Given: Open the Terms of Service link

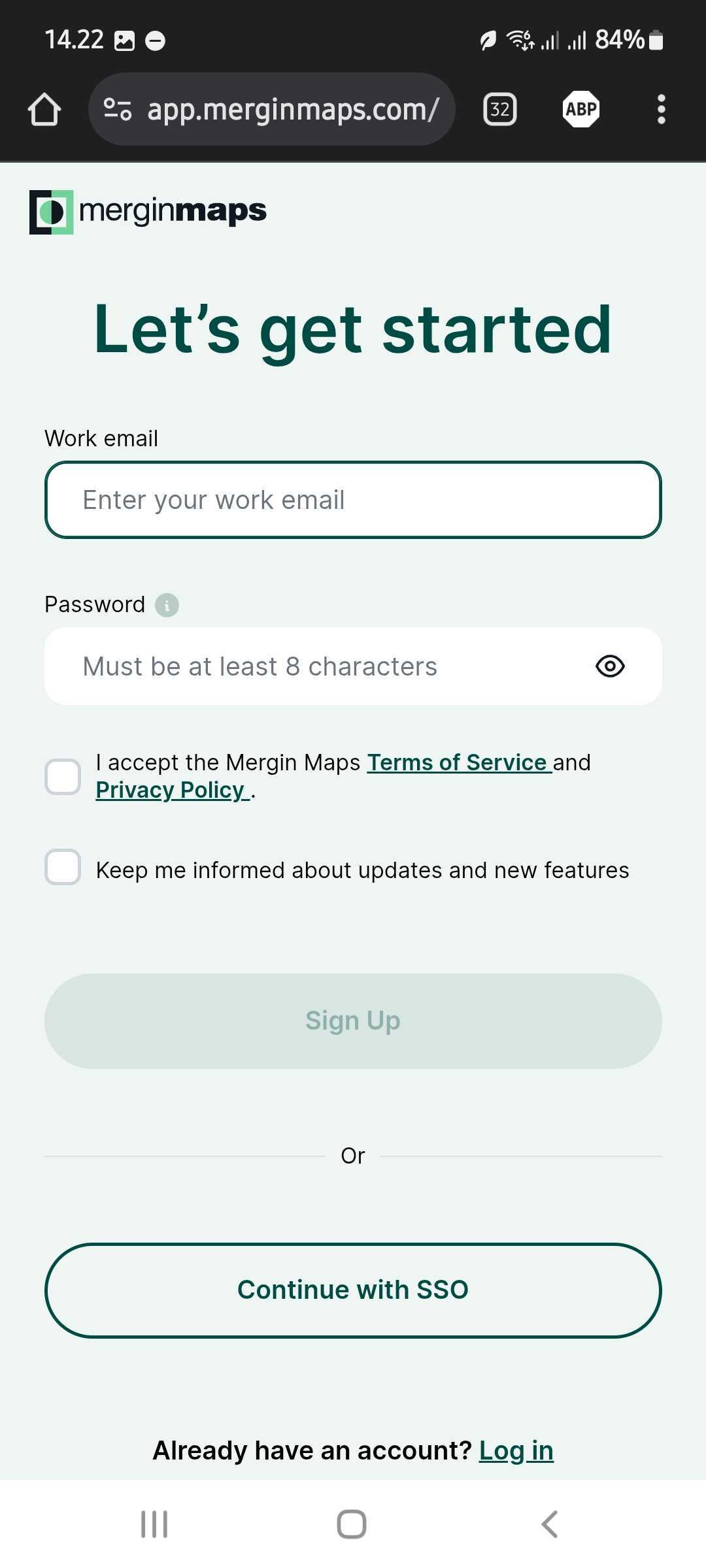Looking at the screenshot, I should coord(459,762).
